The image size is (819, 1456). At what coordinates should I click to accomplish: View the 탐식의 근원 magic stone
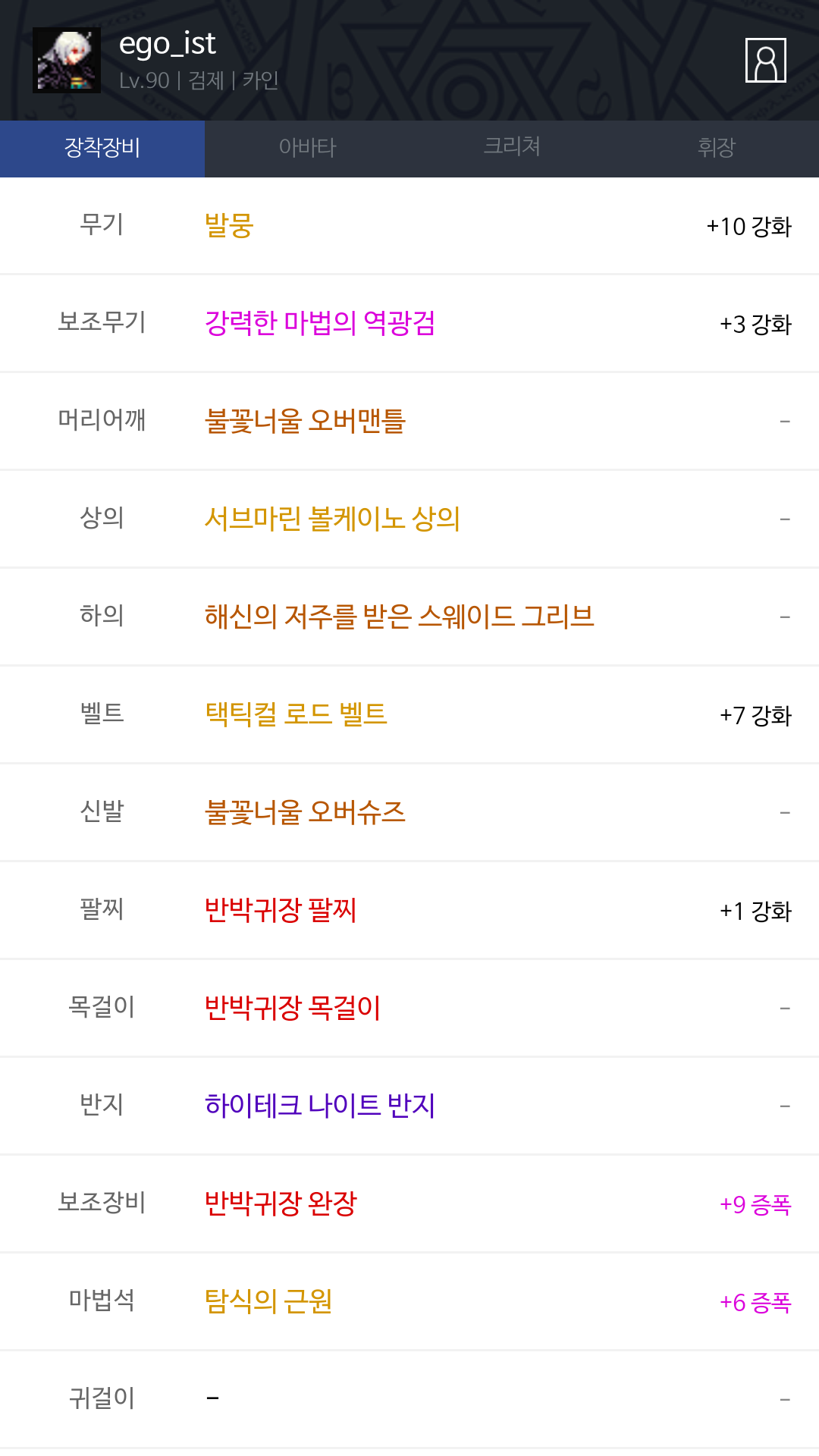[268, 1302]
